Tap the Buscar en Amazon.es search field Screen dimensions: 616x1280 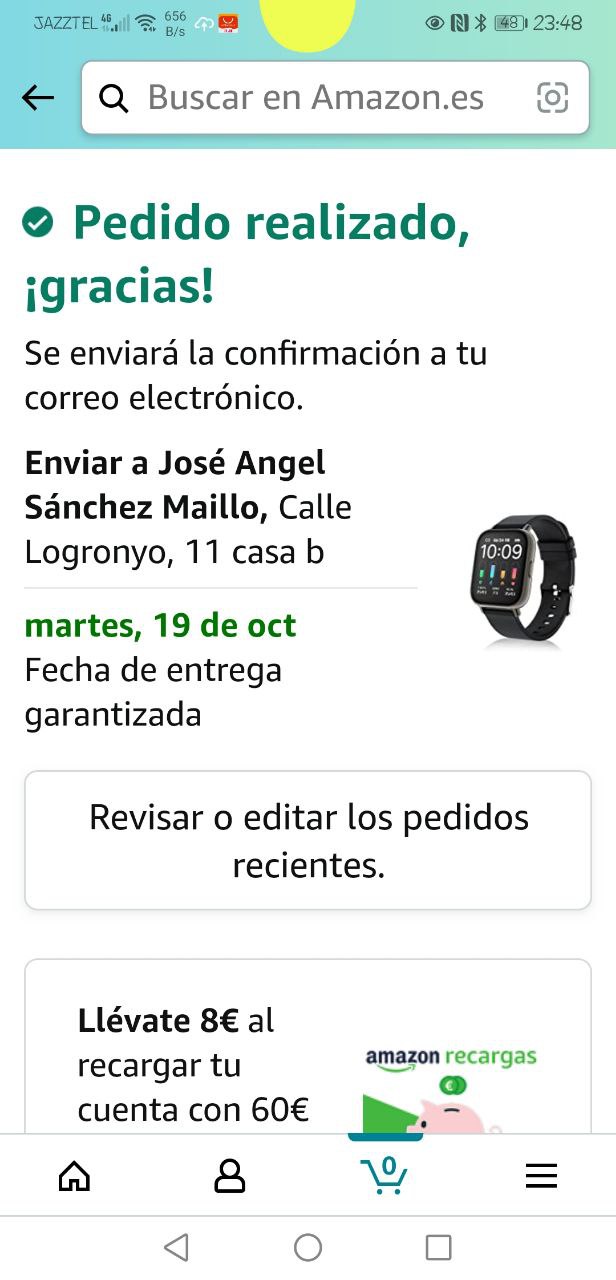(x=315, y=97)
